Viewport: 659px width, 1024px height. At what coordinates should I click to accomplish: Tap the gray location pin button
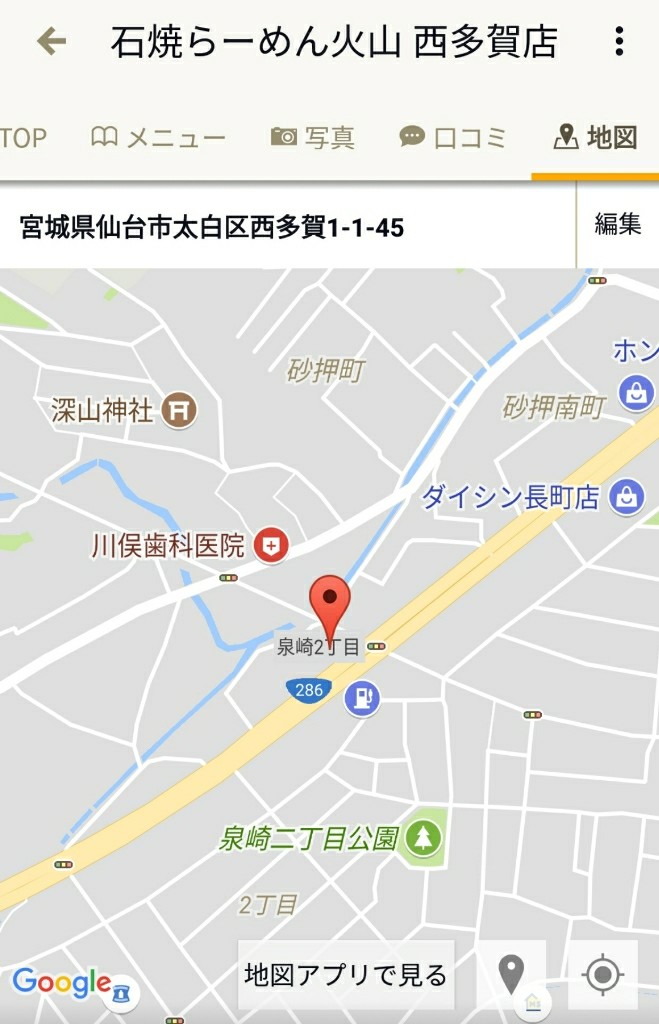511,974
